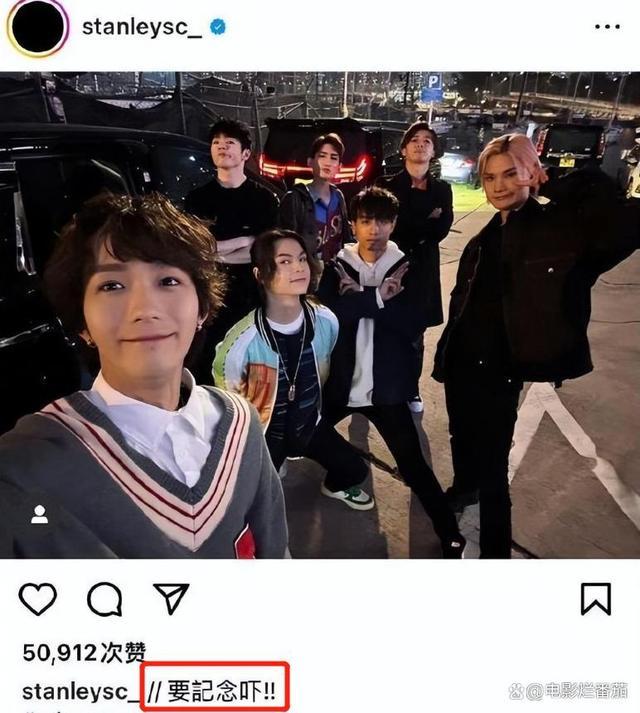Image resolution: width=640 pixels, height=713 pixels.
Task: Open comments with the speech bubble icon
Action: [104, 599]
